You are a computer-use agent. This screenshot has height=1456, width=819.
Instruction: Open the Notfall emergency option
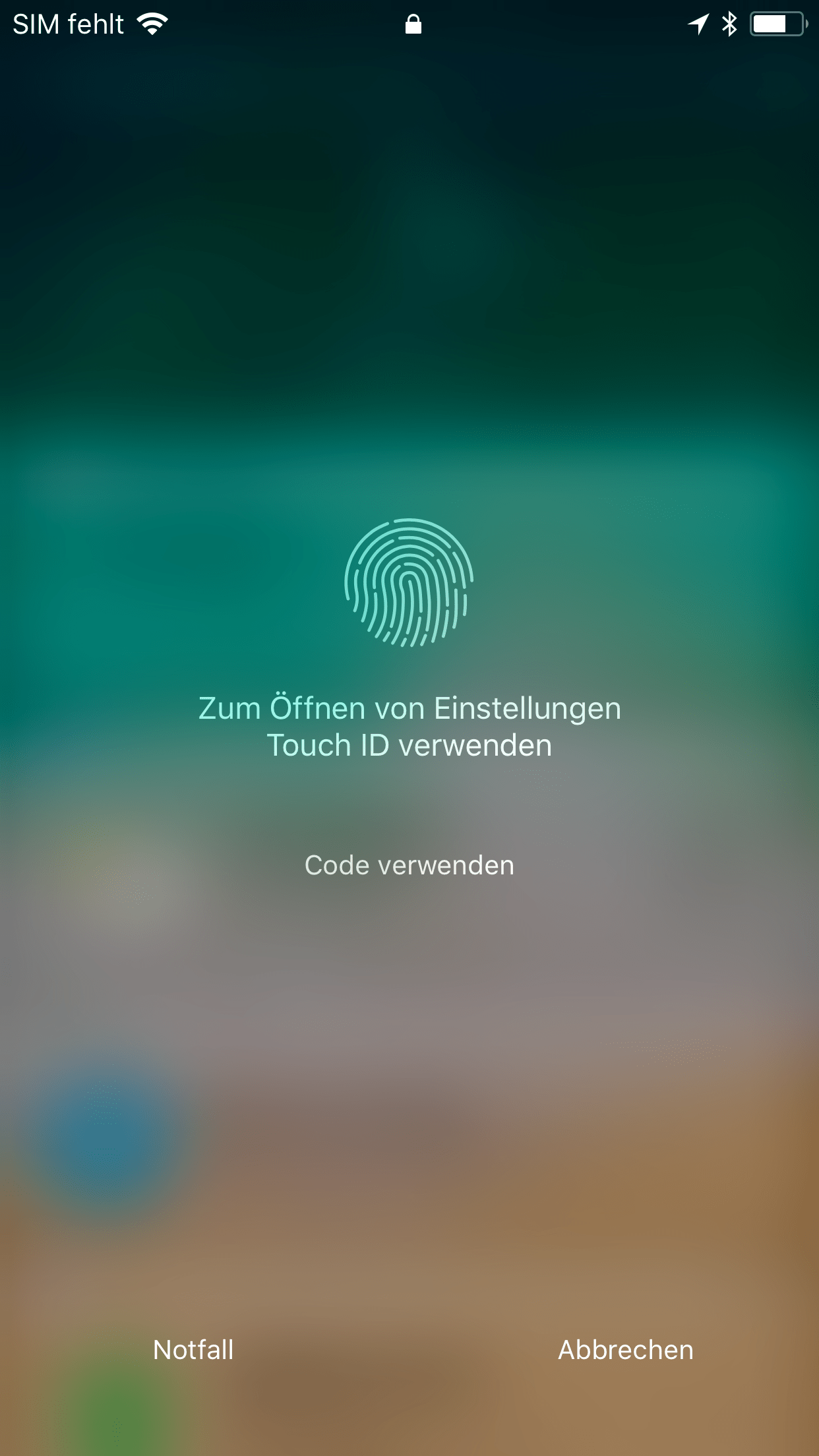(193, 1350)
